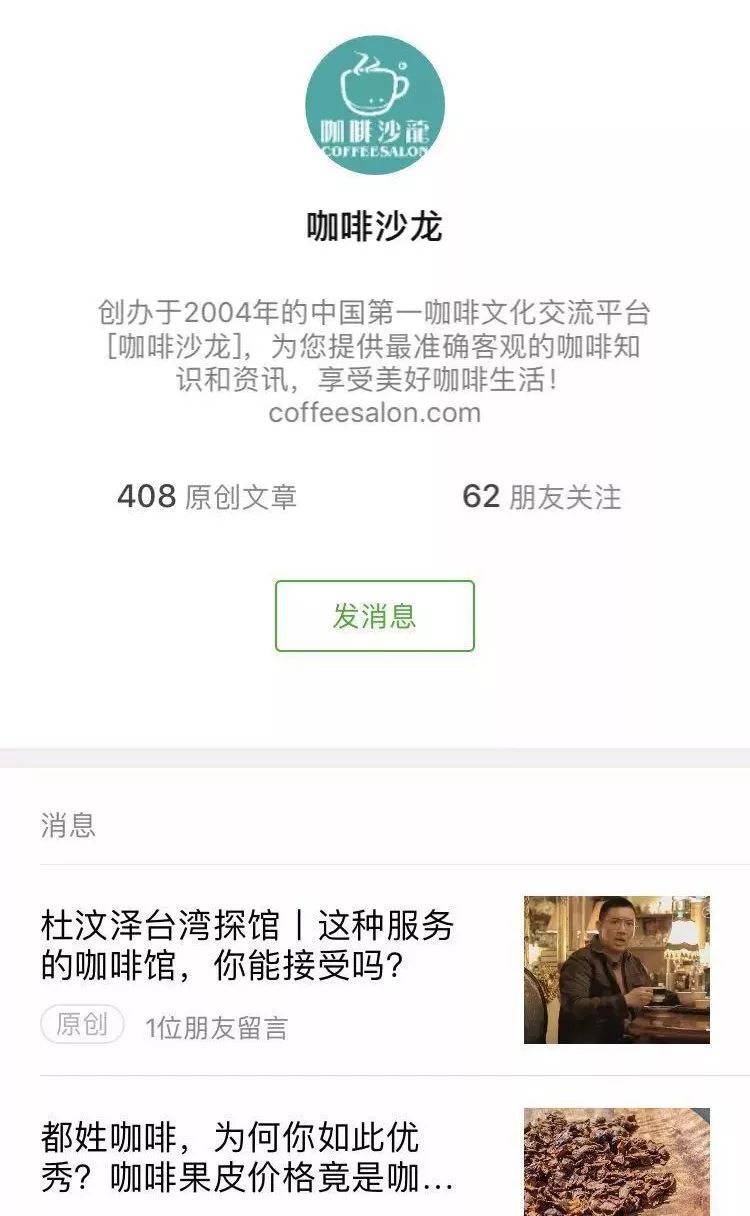
Task: Open the 杜汶泽台湾探馆 article
Action: [248, 945]
